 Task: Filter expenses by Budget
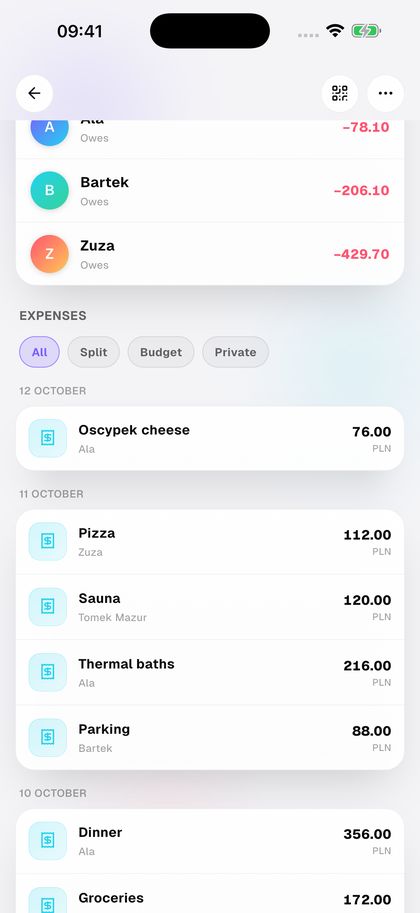pyautogui.click(x=161, y=352)
